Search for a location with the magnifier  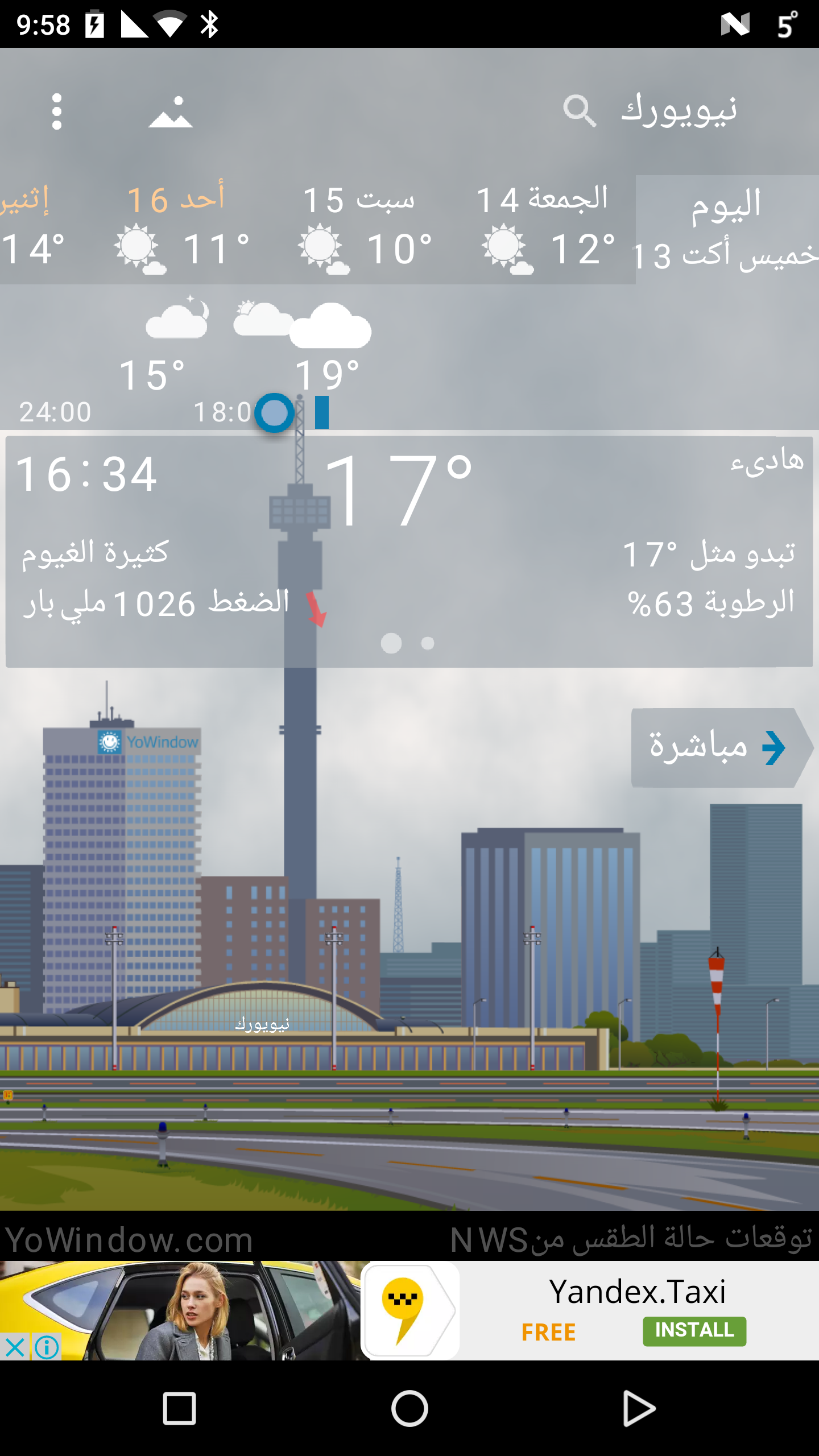pos(579,110)
